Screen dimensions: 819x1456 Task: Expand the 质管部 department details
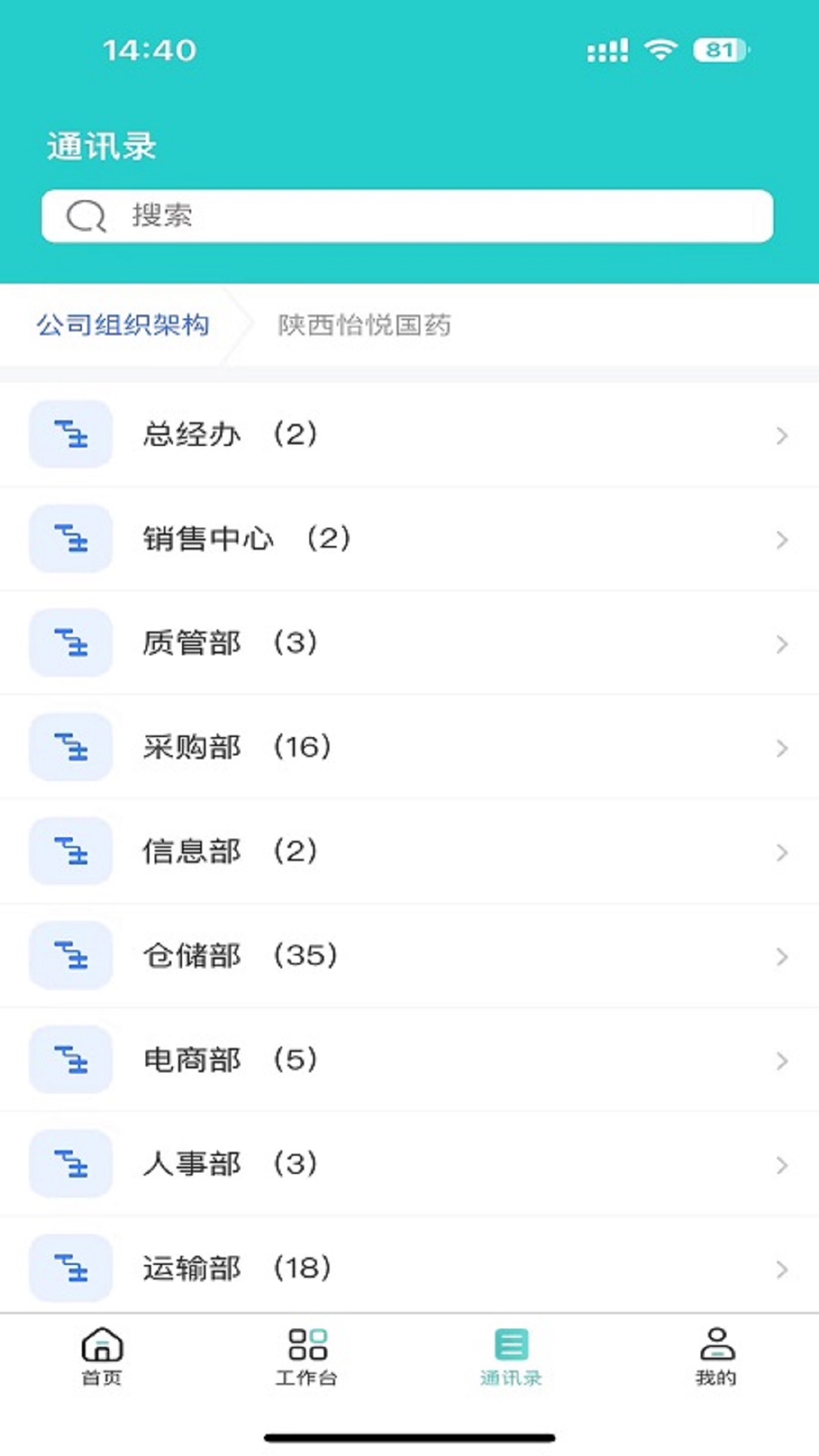pyautogui.click(x=409, y=643)
